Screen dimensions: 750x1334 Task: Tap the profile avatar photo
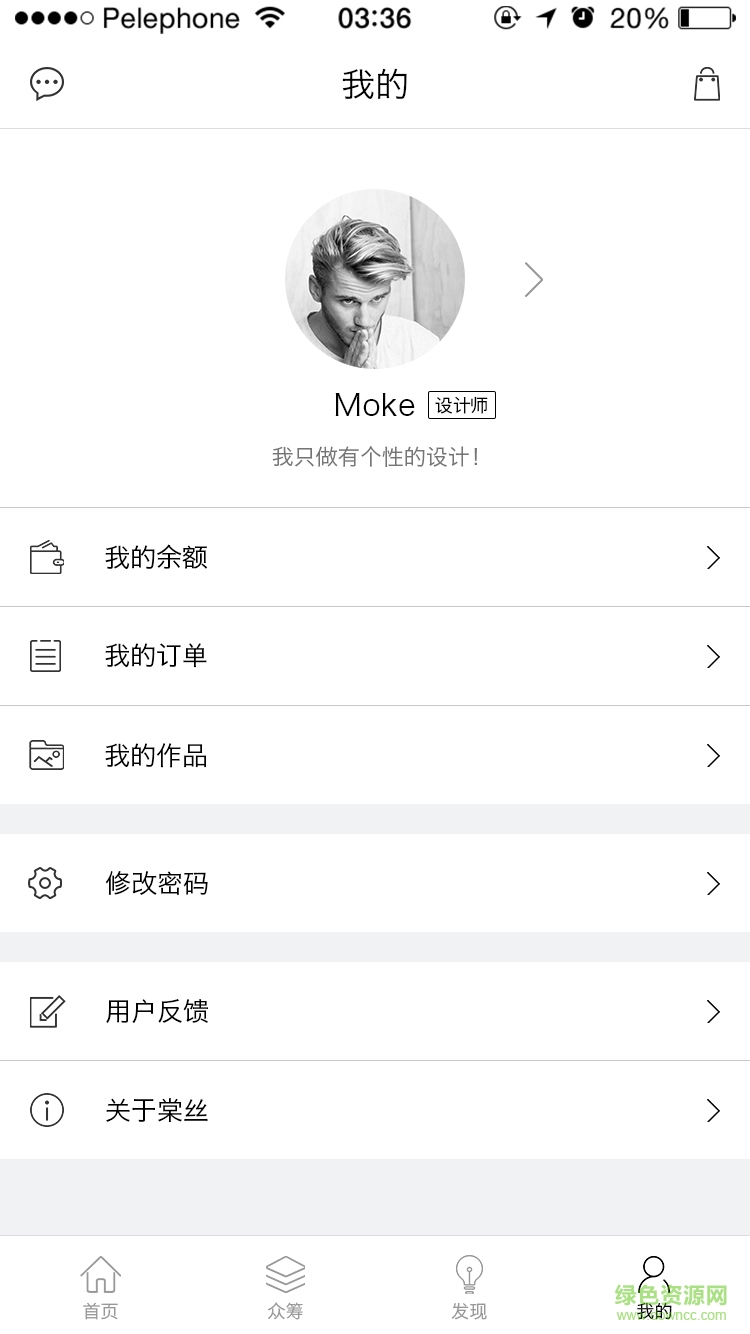pyautogui.click(x=375, y=280)
